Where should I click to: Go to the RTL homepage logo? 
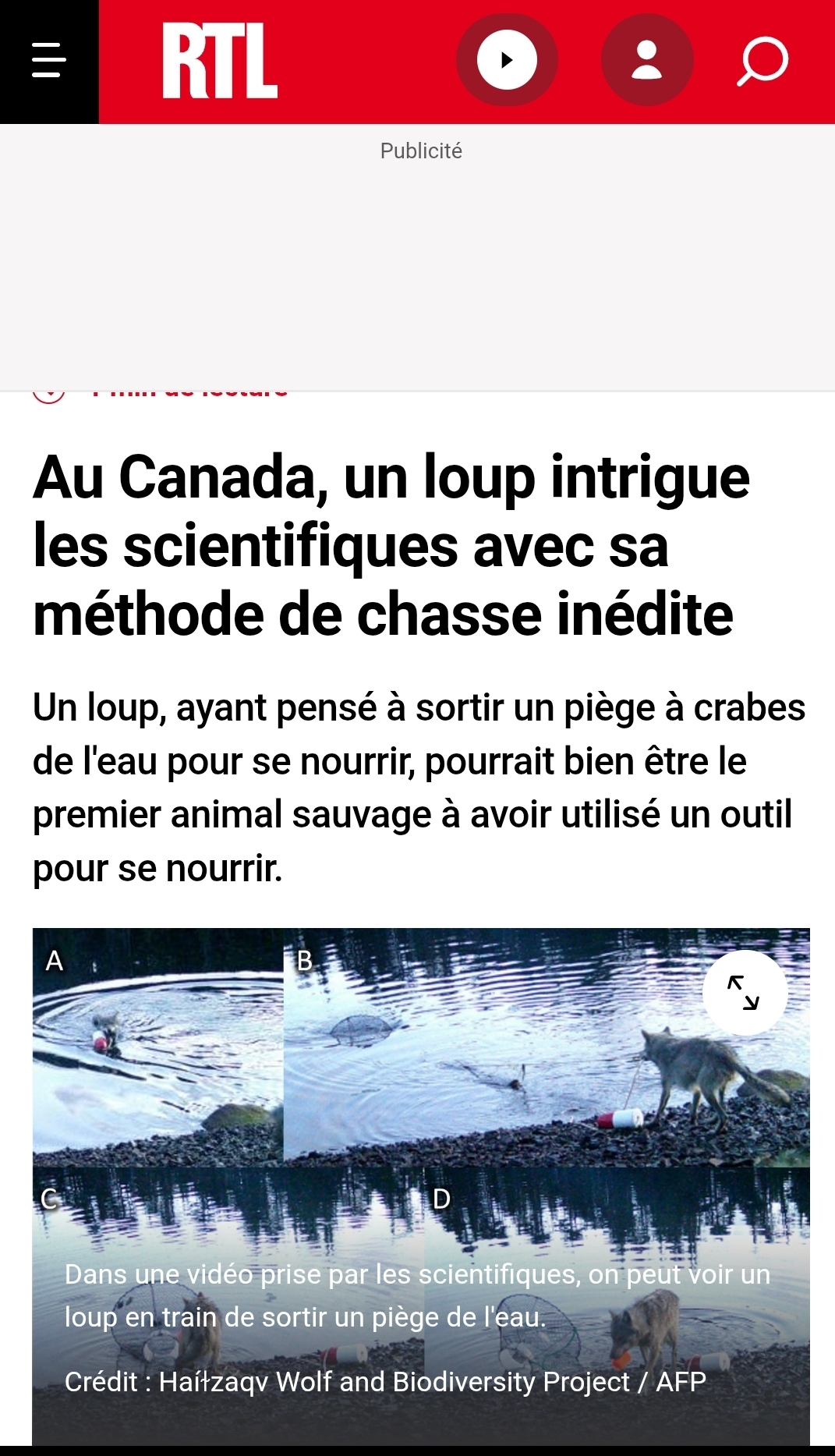219,61
